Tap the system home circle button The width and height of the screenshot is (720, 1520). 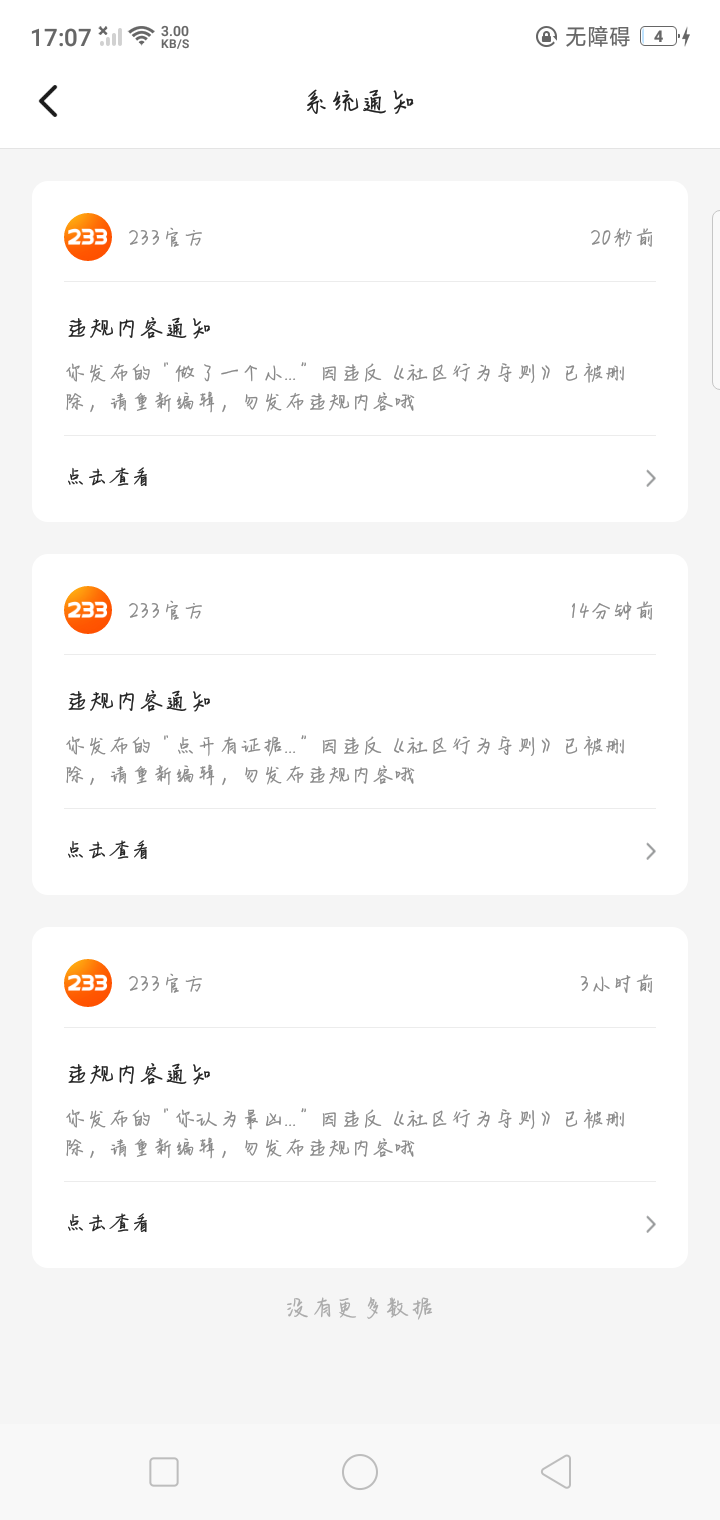pos(360,1472)
